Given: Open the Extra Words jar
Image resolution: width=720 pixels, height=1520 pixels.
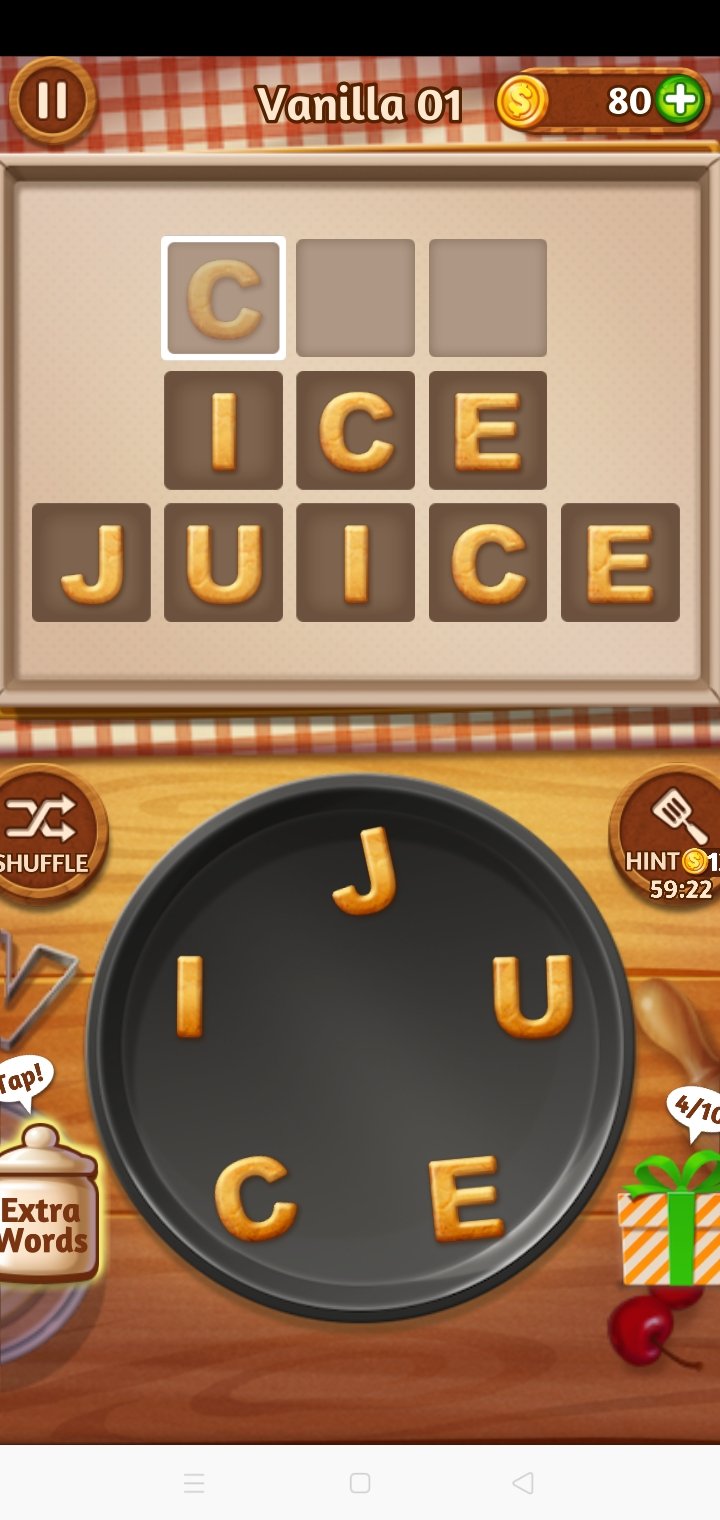Looking at the screenshot, I should pyautogui.click(x=45, y=1212).
